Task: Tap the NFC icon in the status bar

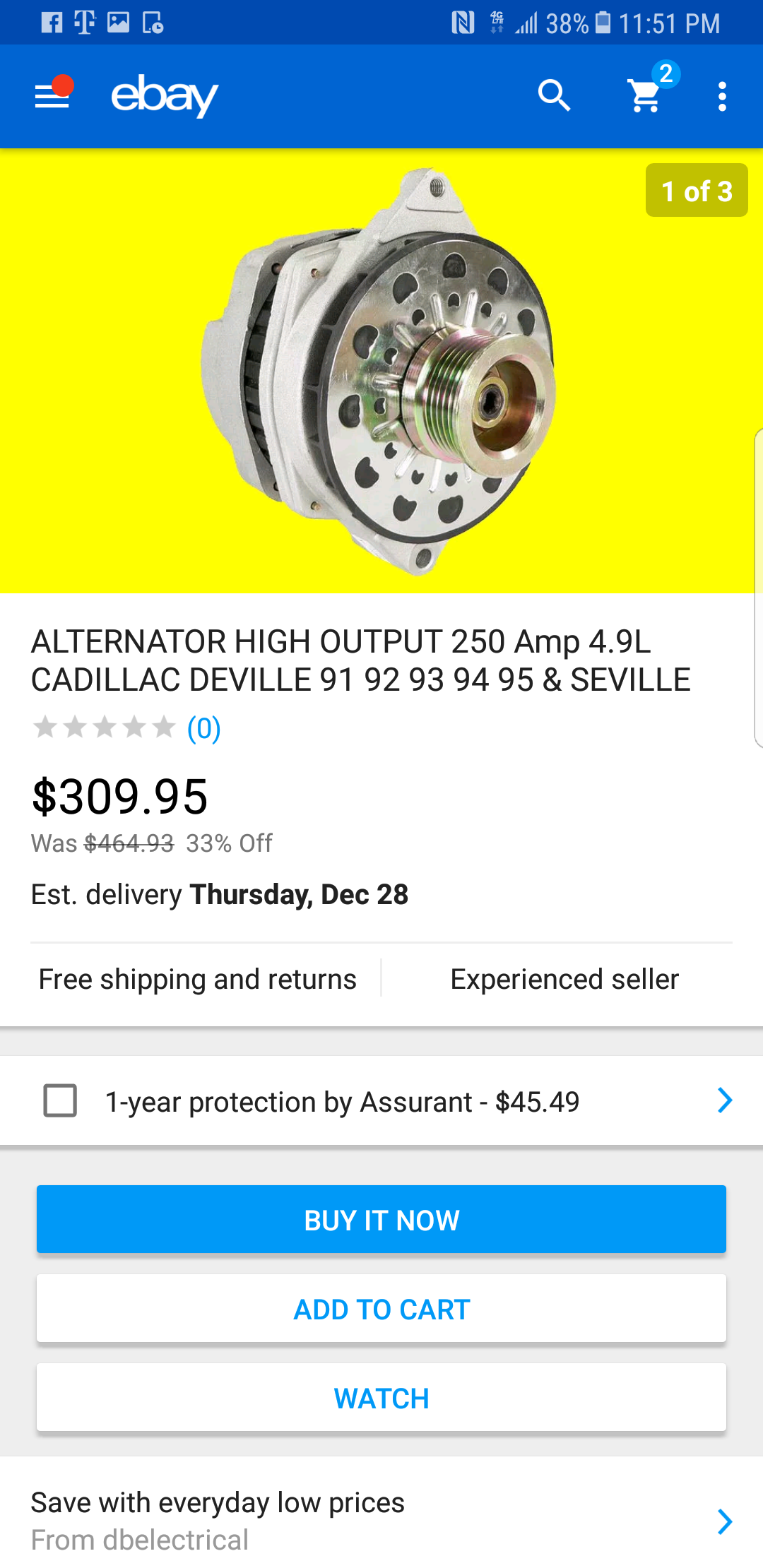Action: click(463, 23)
